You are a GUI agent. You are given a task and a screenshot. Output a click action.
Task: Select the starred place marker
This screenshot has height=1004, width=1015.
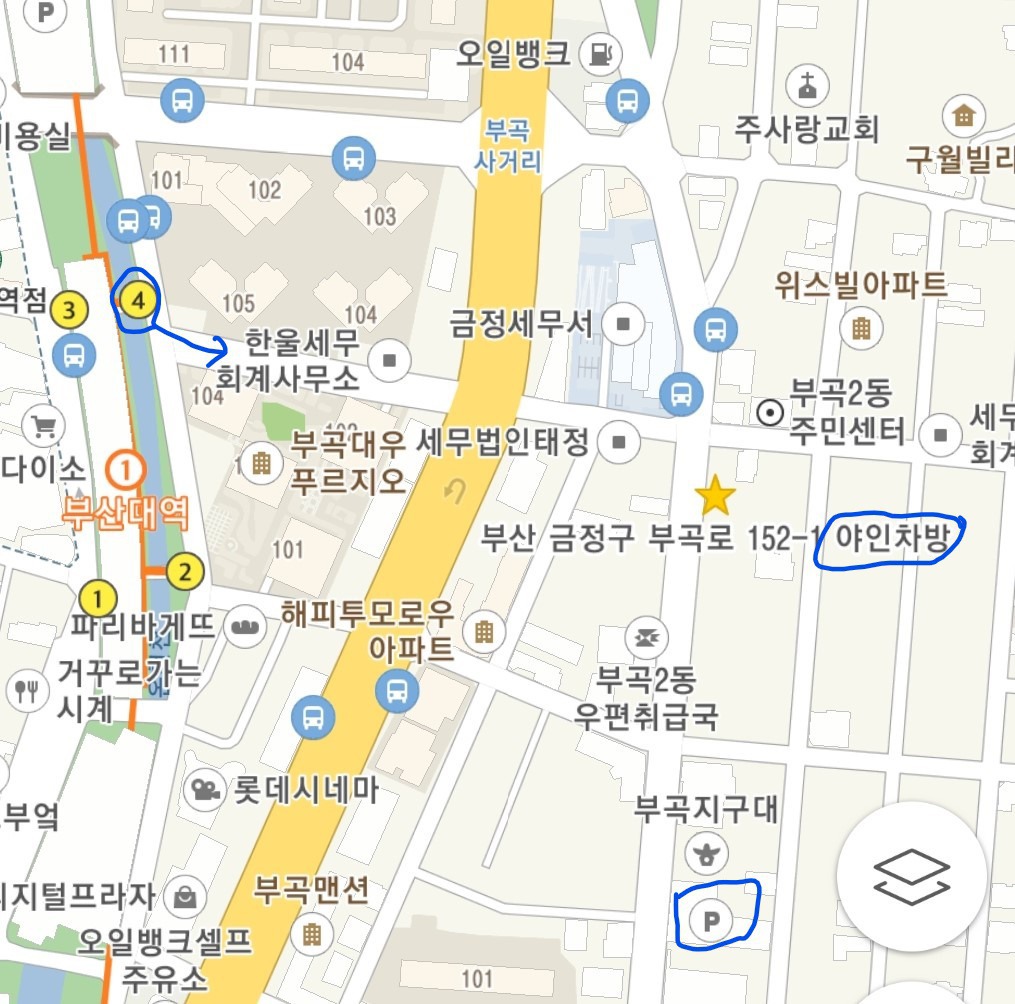[x=715, y=496]
